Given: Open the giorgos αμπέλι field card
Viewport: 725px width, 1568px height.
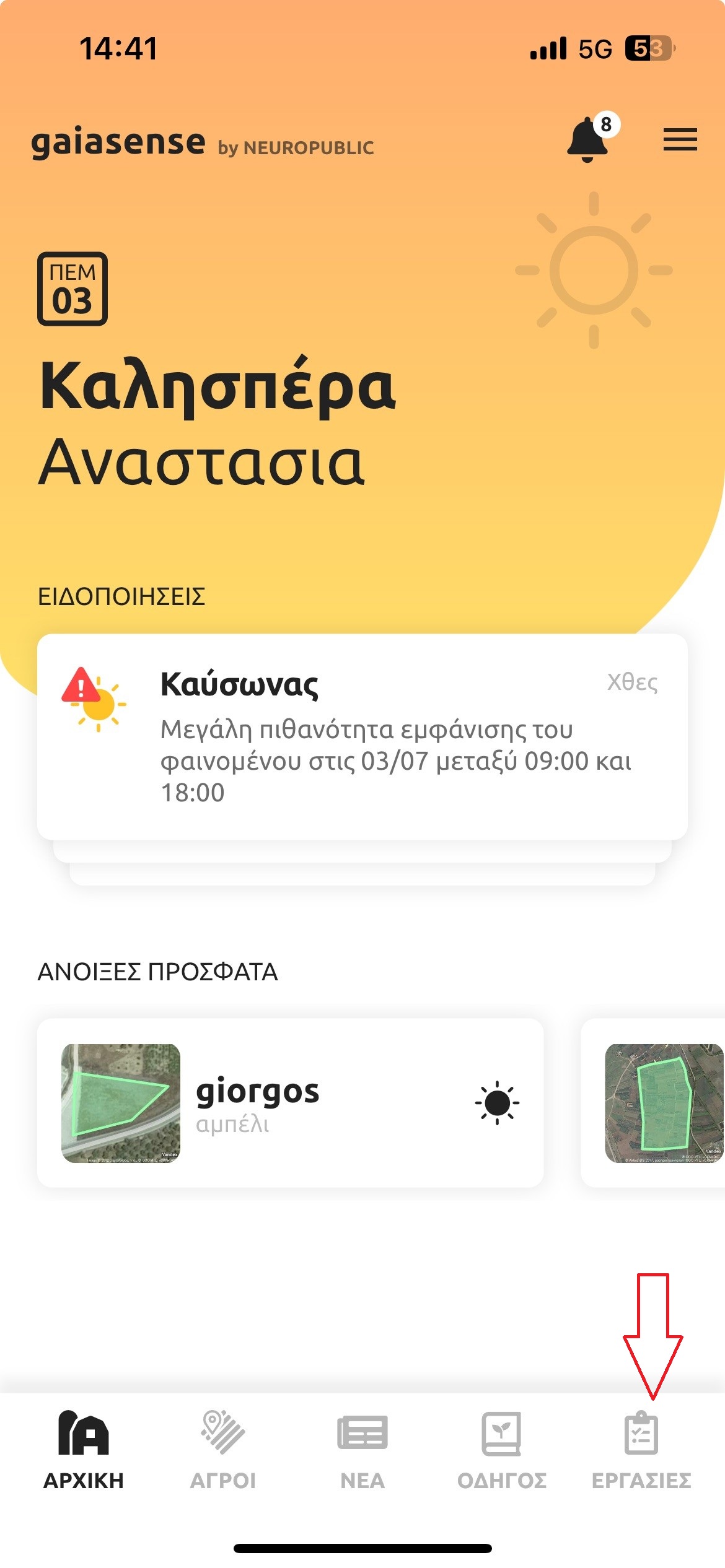Looking at the screenshot, I should pyautogui.click(x=290, y=1103).
